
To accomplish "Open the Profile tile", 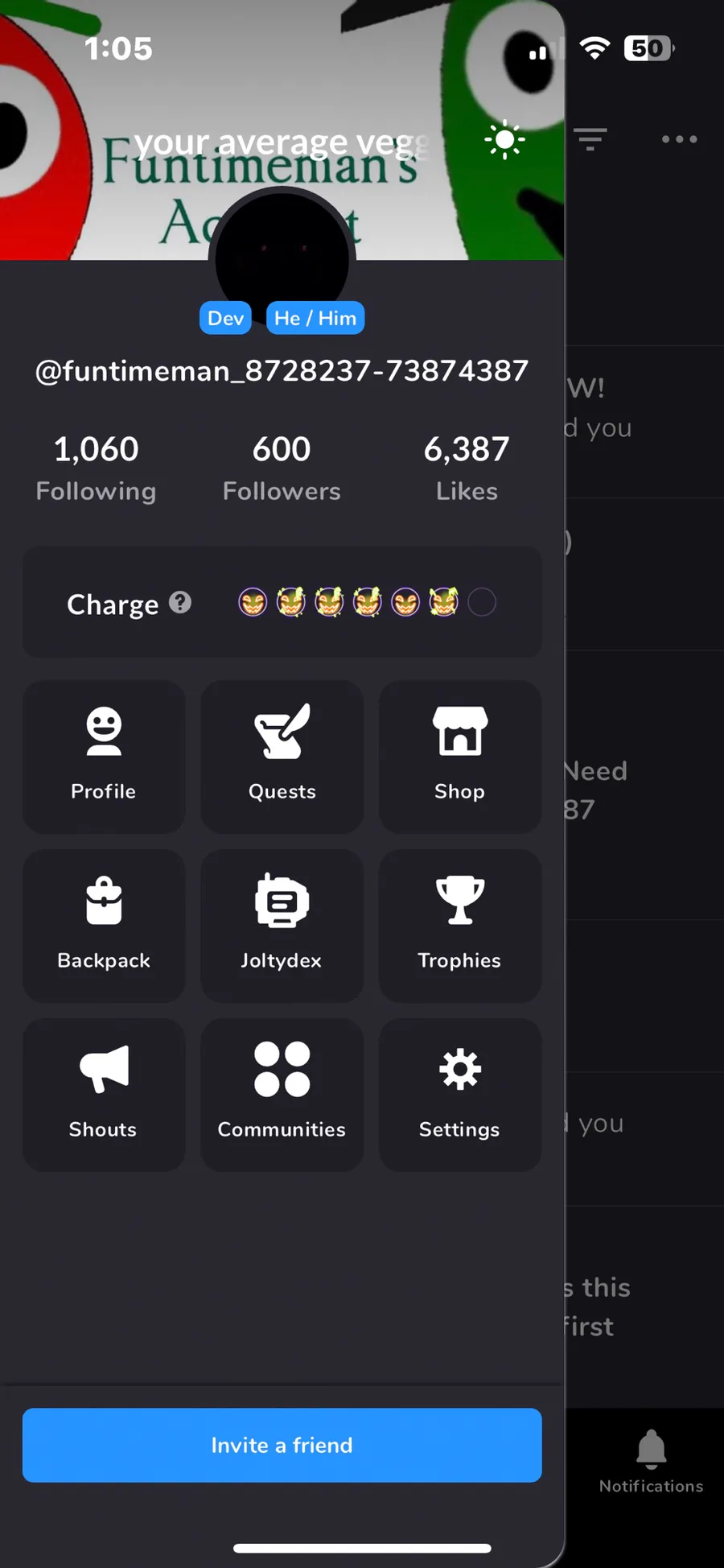I will 104,756.
